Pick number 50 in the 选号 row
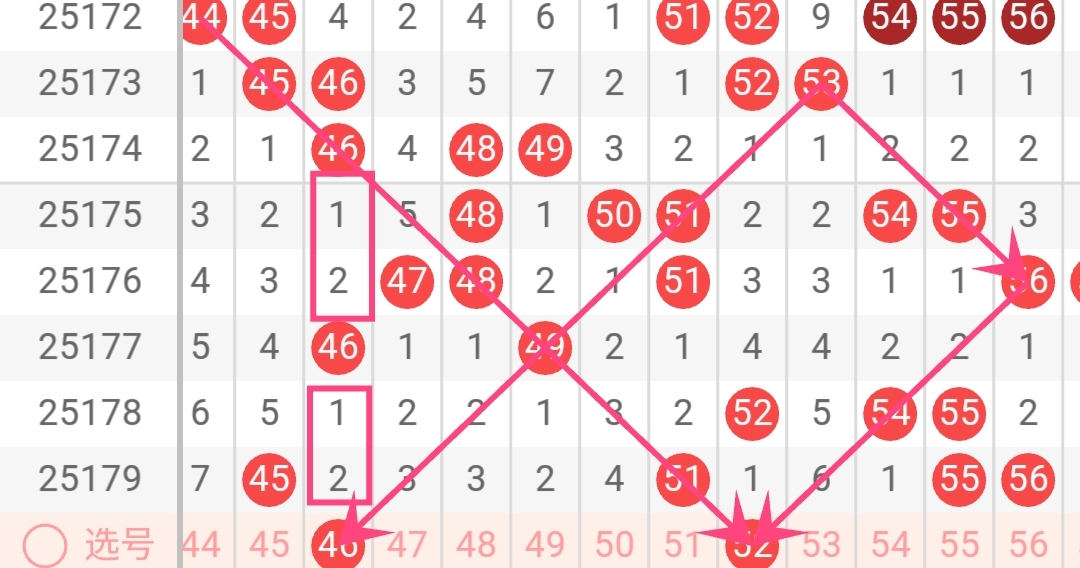Viewport: 1080px width, 568px height. [x=614, y=545]
